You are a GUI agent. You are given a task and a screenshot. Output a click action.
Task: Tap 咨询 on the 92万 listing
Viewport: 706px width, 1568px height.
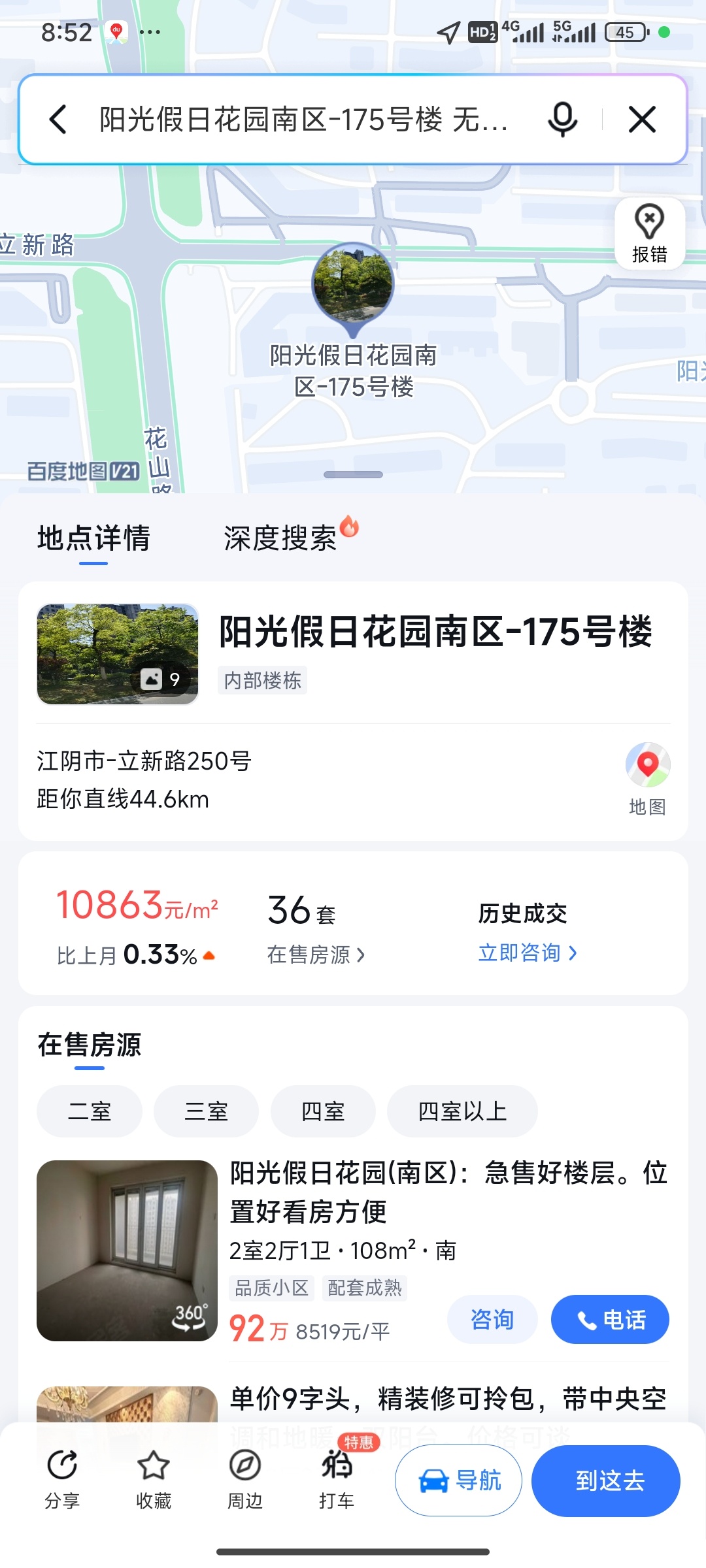(492, 1319)
